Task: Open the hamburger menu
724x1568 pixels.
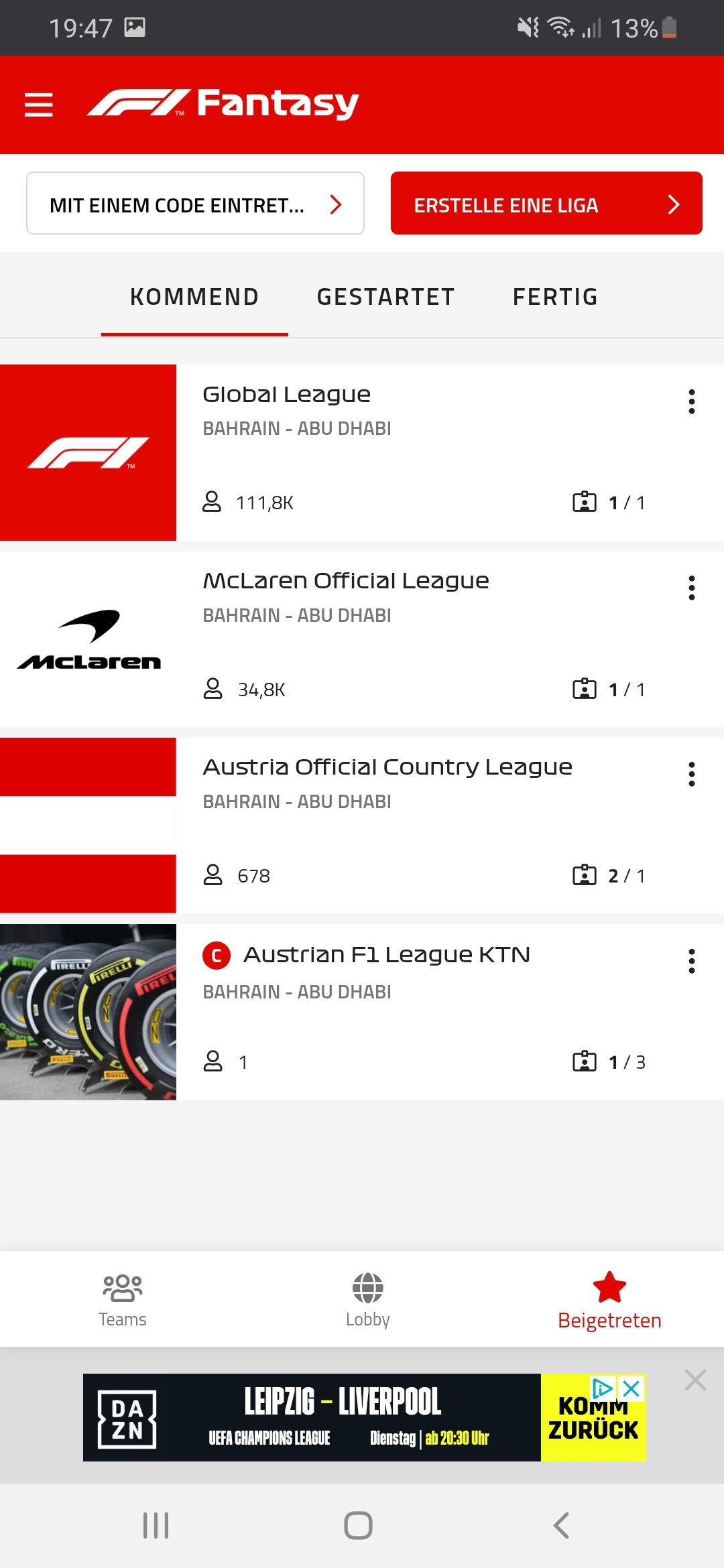Action: [38, 105]
